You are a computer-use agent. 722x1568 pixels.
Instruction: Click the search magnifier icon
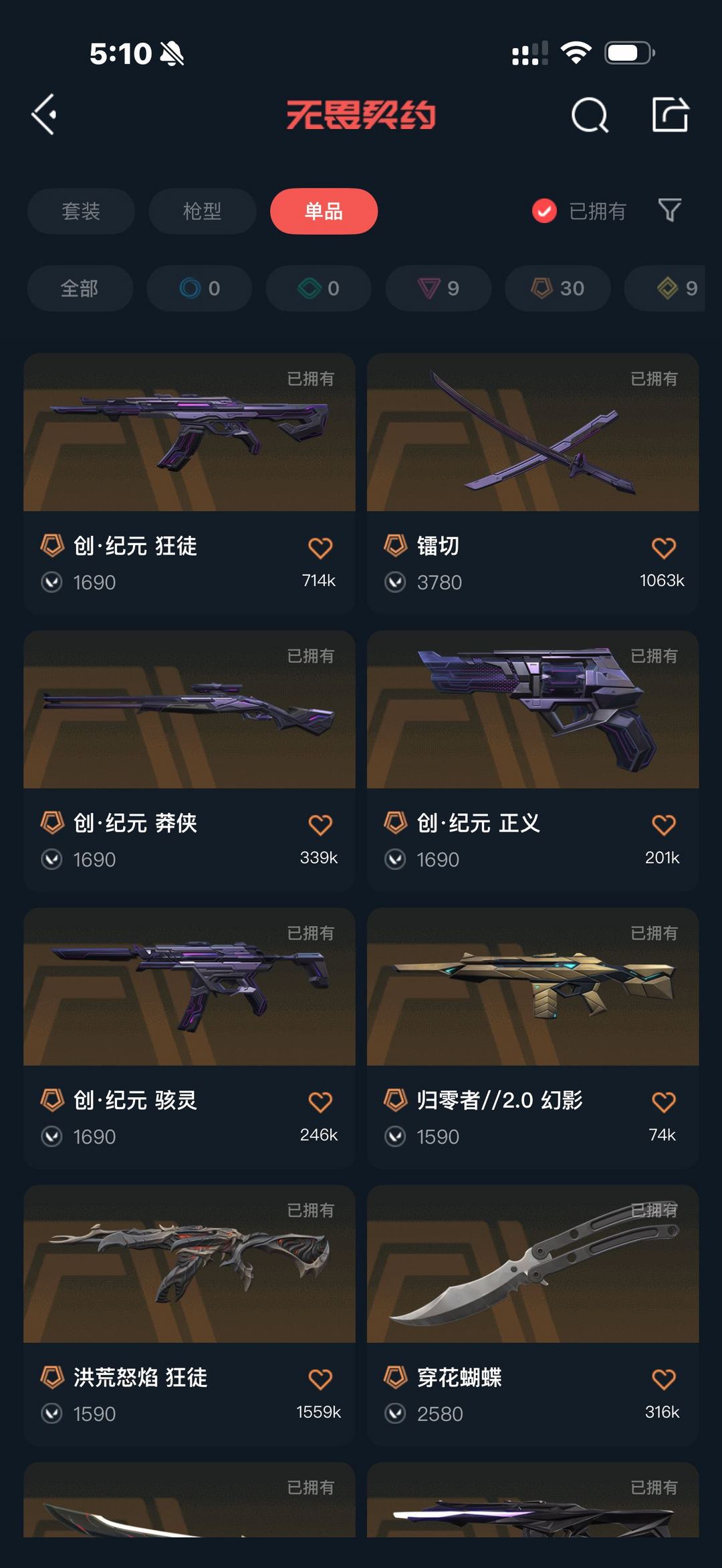[590, 114]
